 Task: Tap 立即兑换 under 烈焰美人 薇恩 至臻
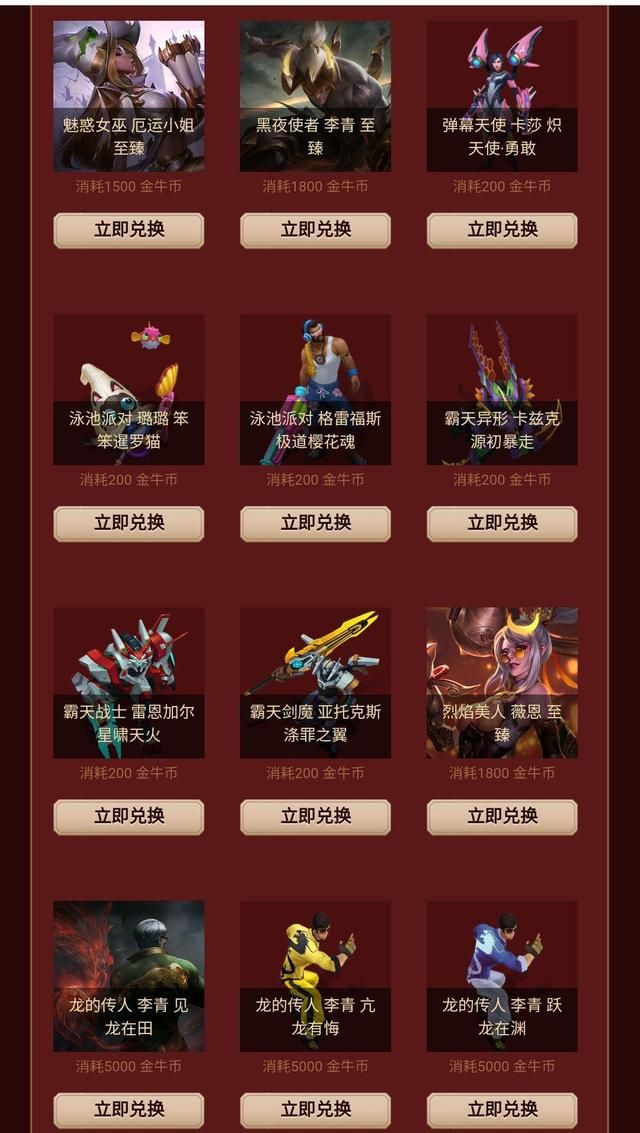tap(502, 816)
